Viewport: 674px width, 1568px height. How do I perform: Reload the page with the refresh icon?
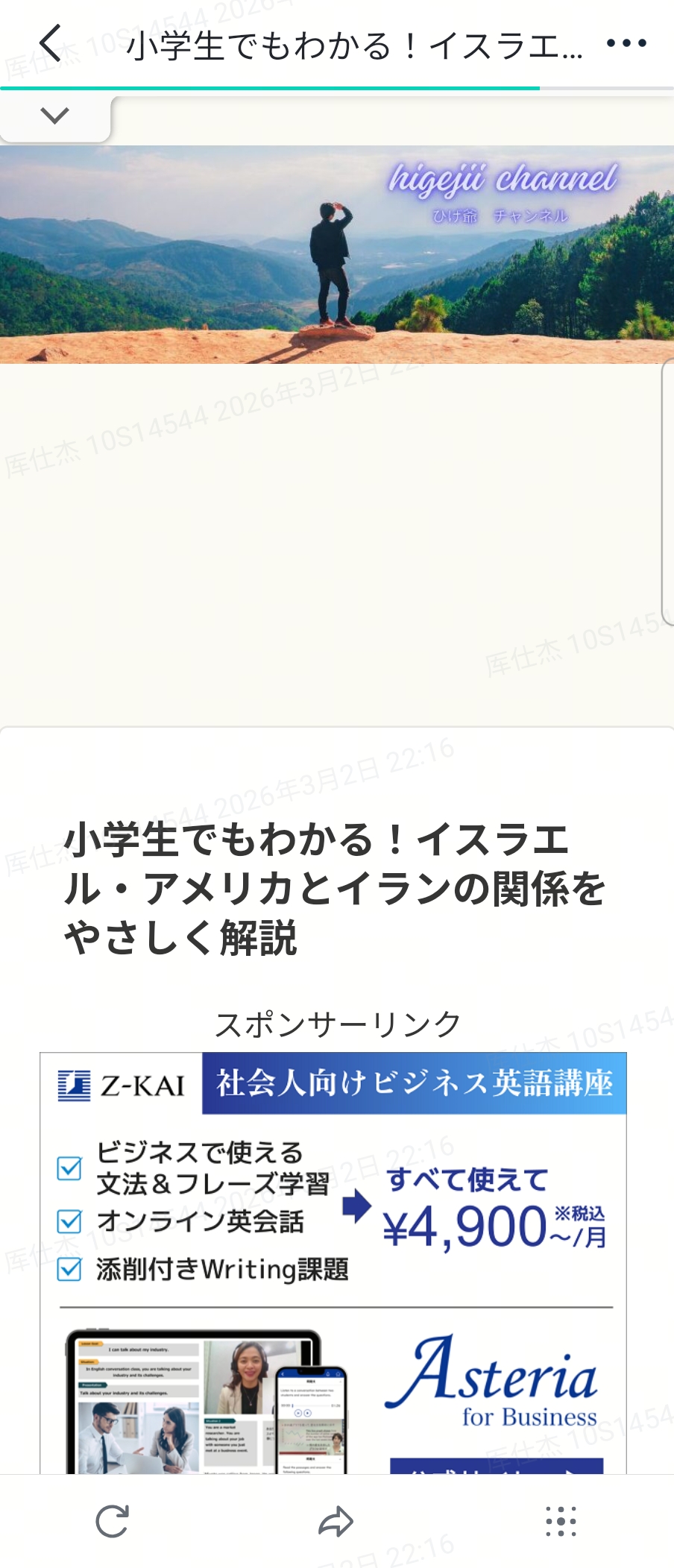[x=113, y=1521]
